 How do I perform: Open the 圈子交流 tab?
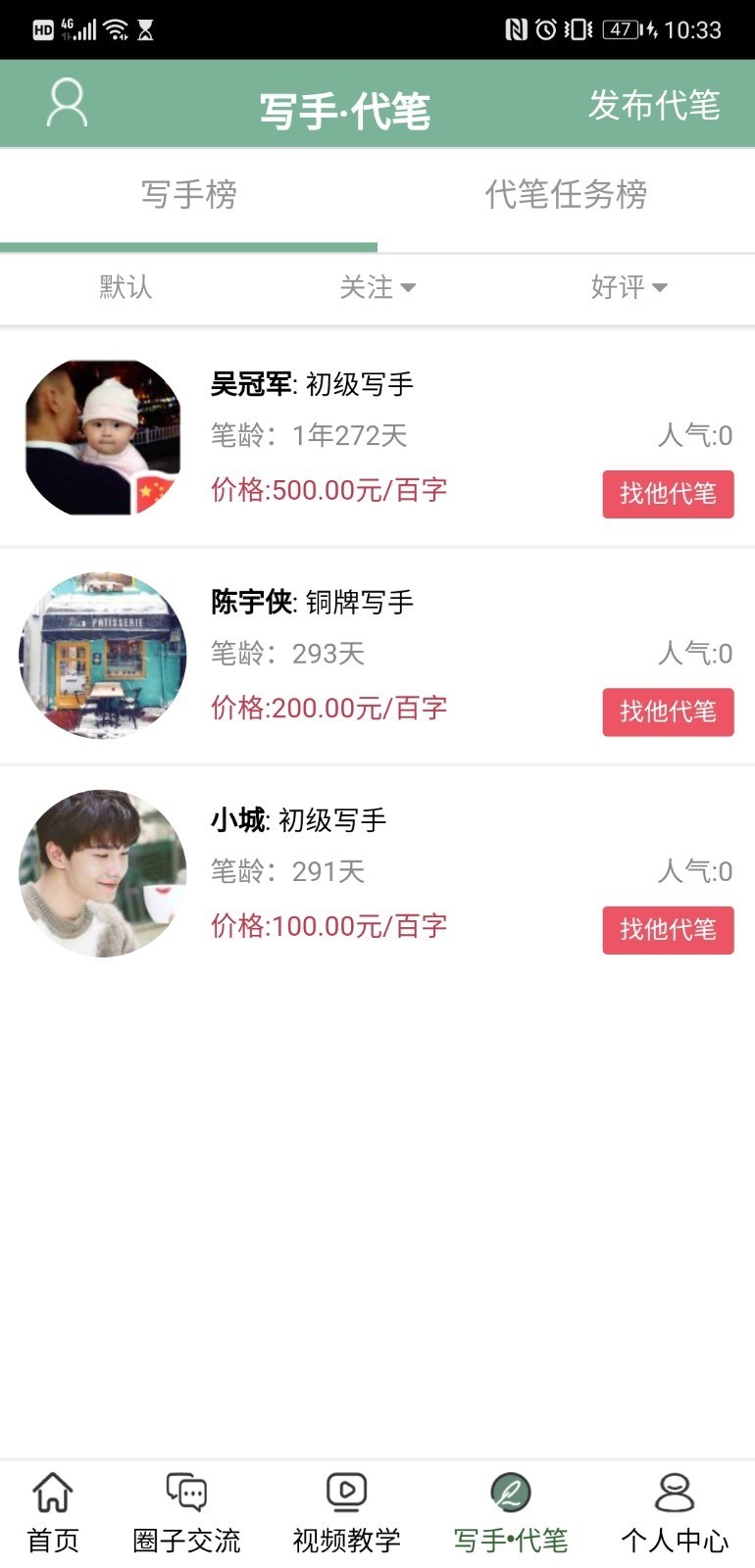click(186, 1514)
